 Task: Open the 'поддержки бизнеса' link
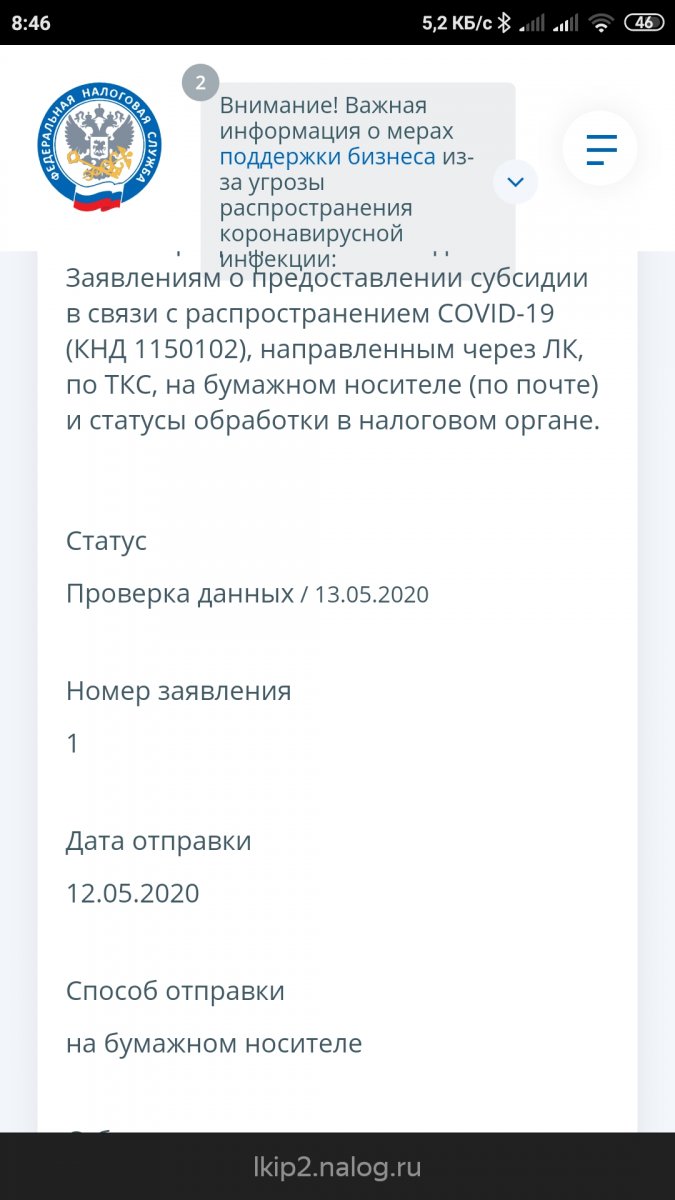tap(327, 157)
